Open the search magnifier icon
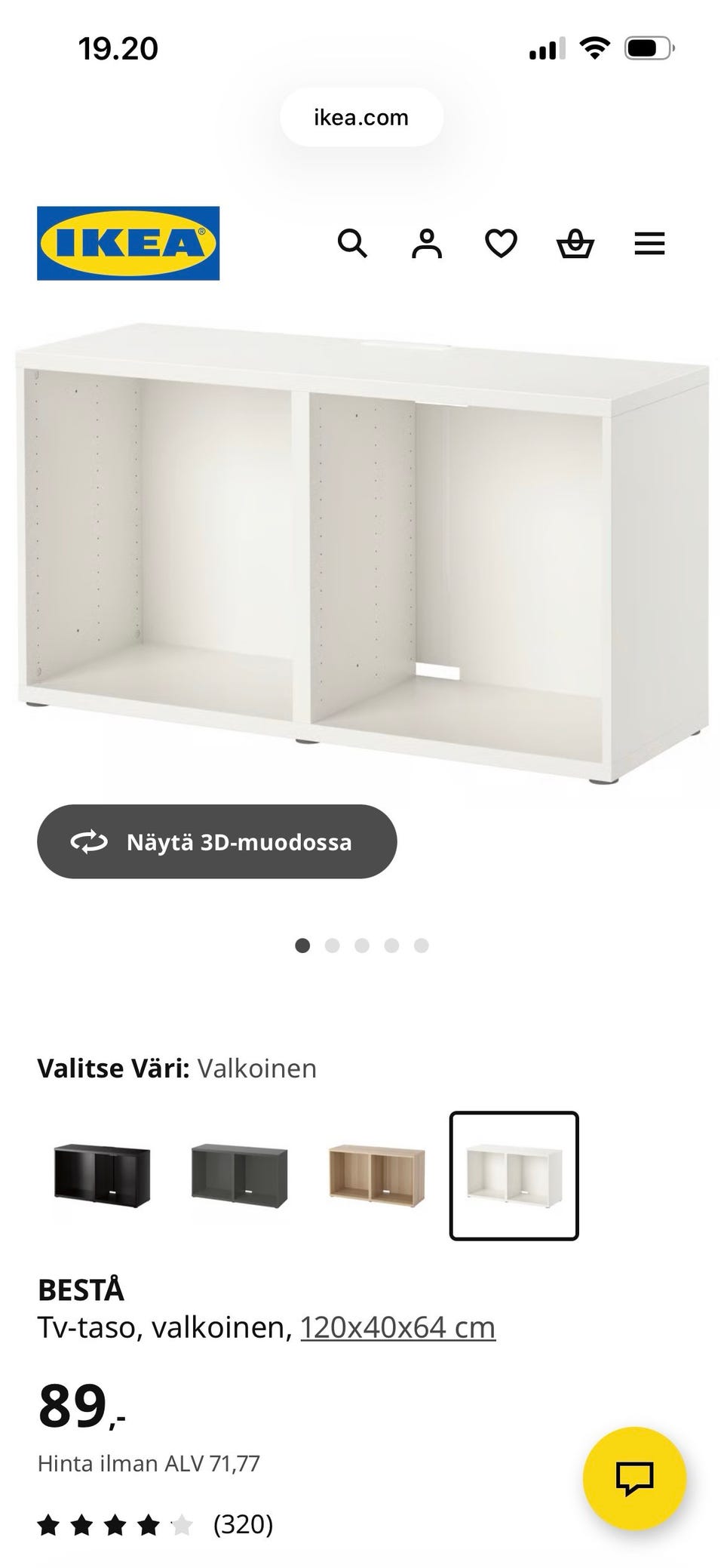 352,244
